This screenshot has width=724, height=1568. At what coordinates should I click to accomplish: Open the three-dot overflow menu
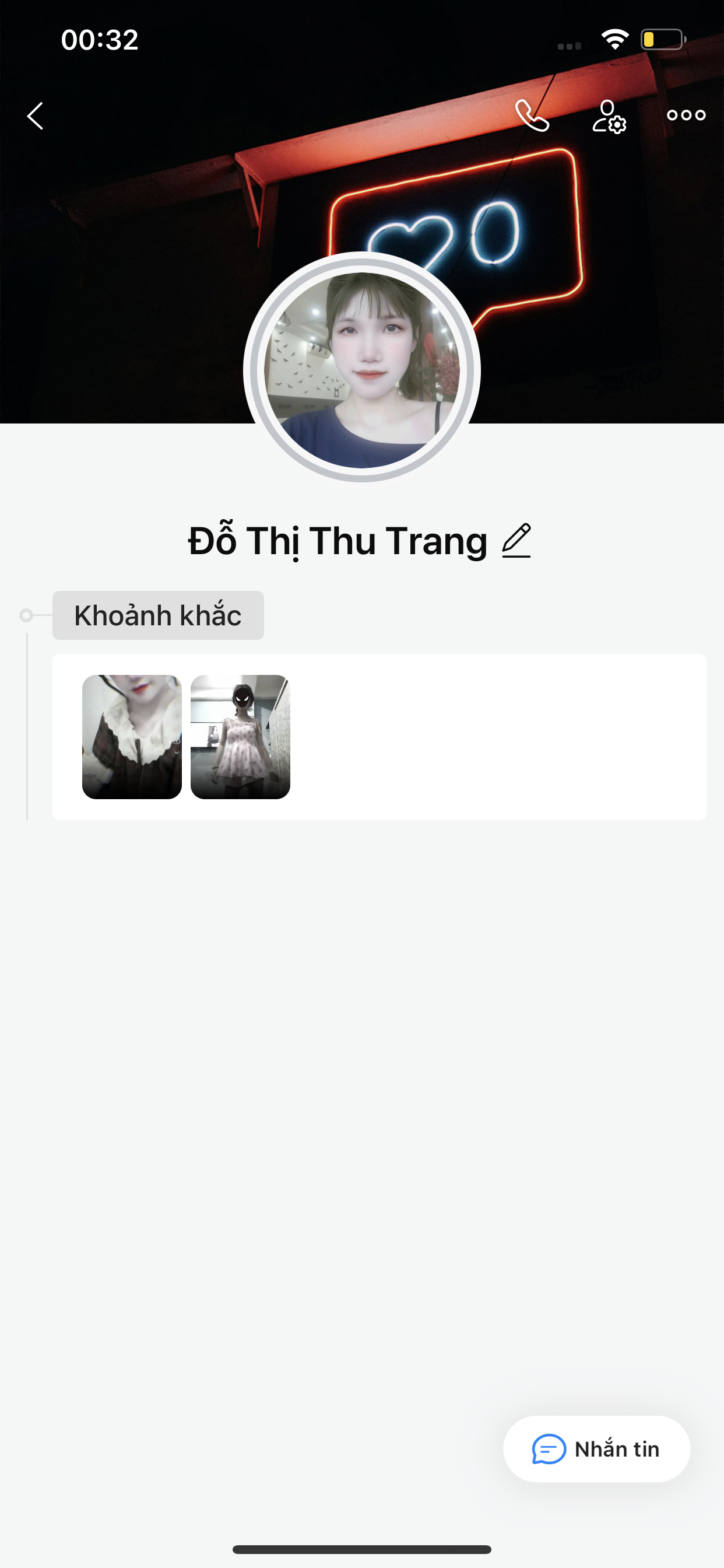click(686, 115)
